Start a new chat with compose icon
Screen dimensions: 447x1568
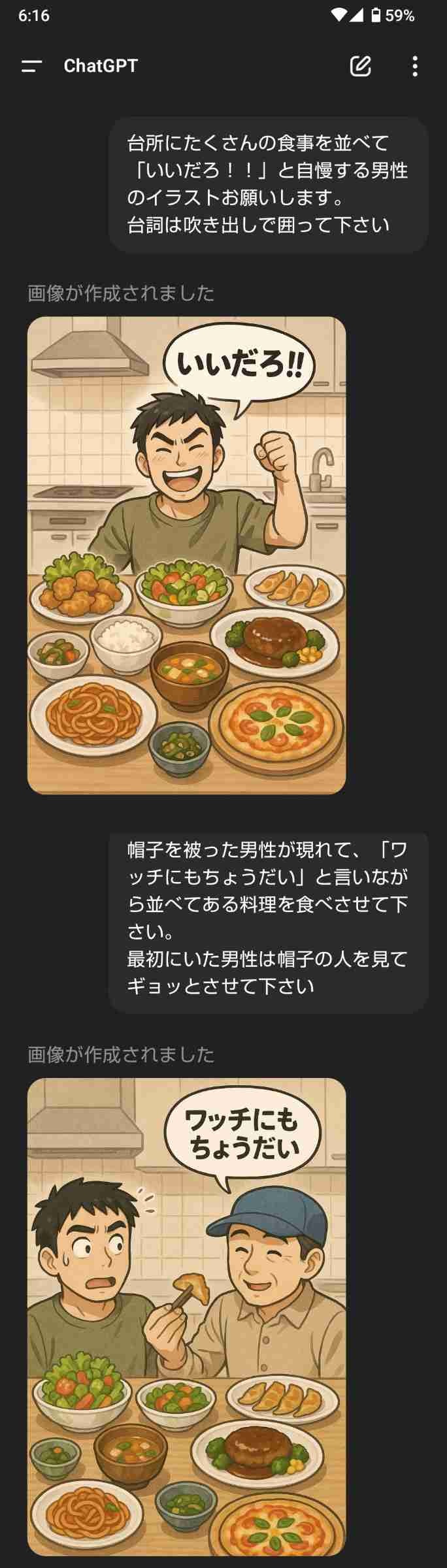click(x=360, y=66)
